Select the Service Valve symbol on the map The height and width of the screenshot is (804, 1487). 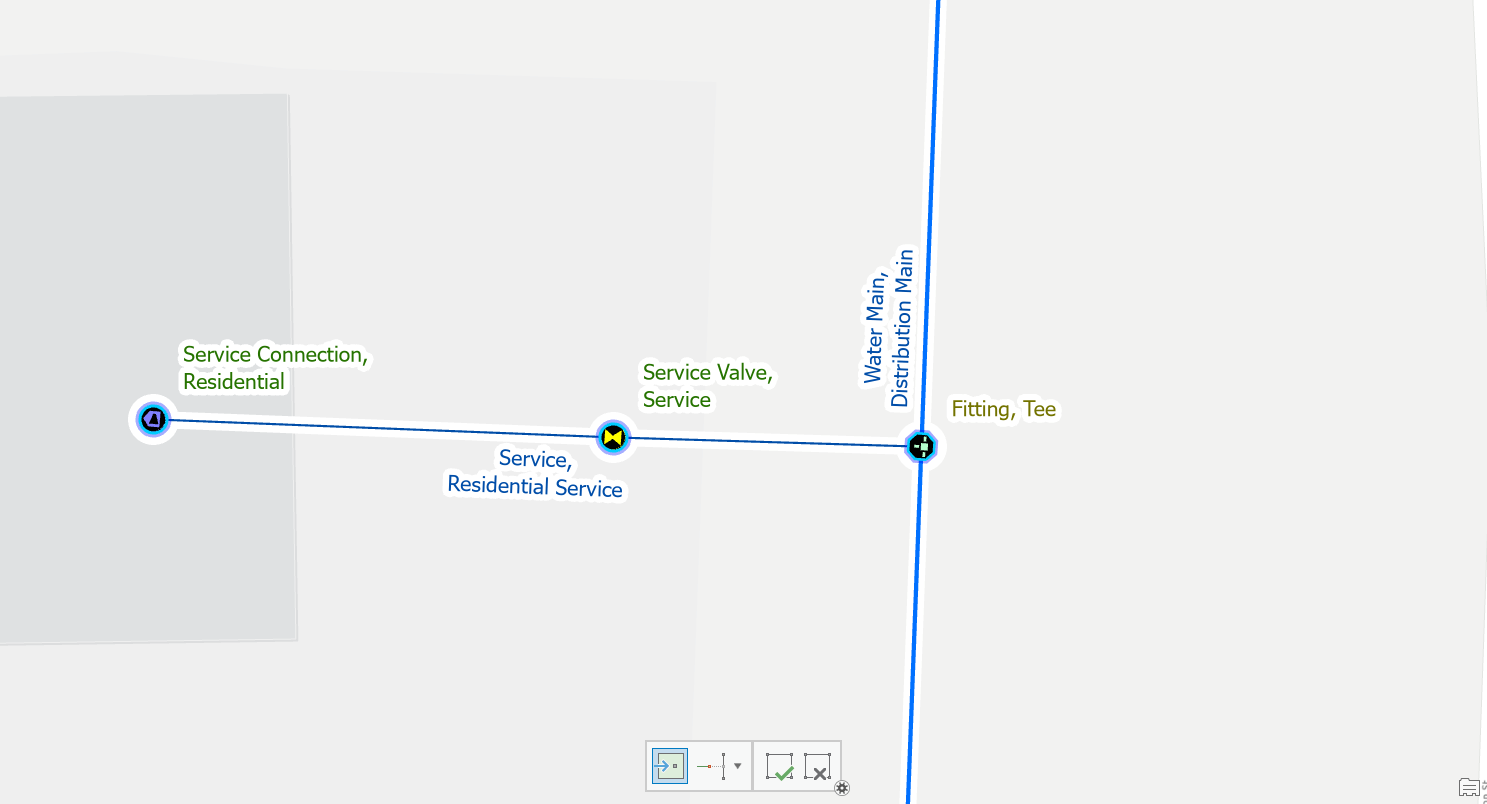612,437
